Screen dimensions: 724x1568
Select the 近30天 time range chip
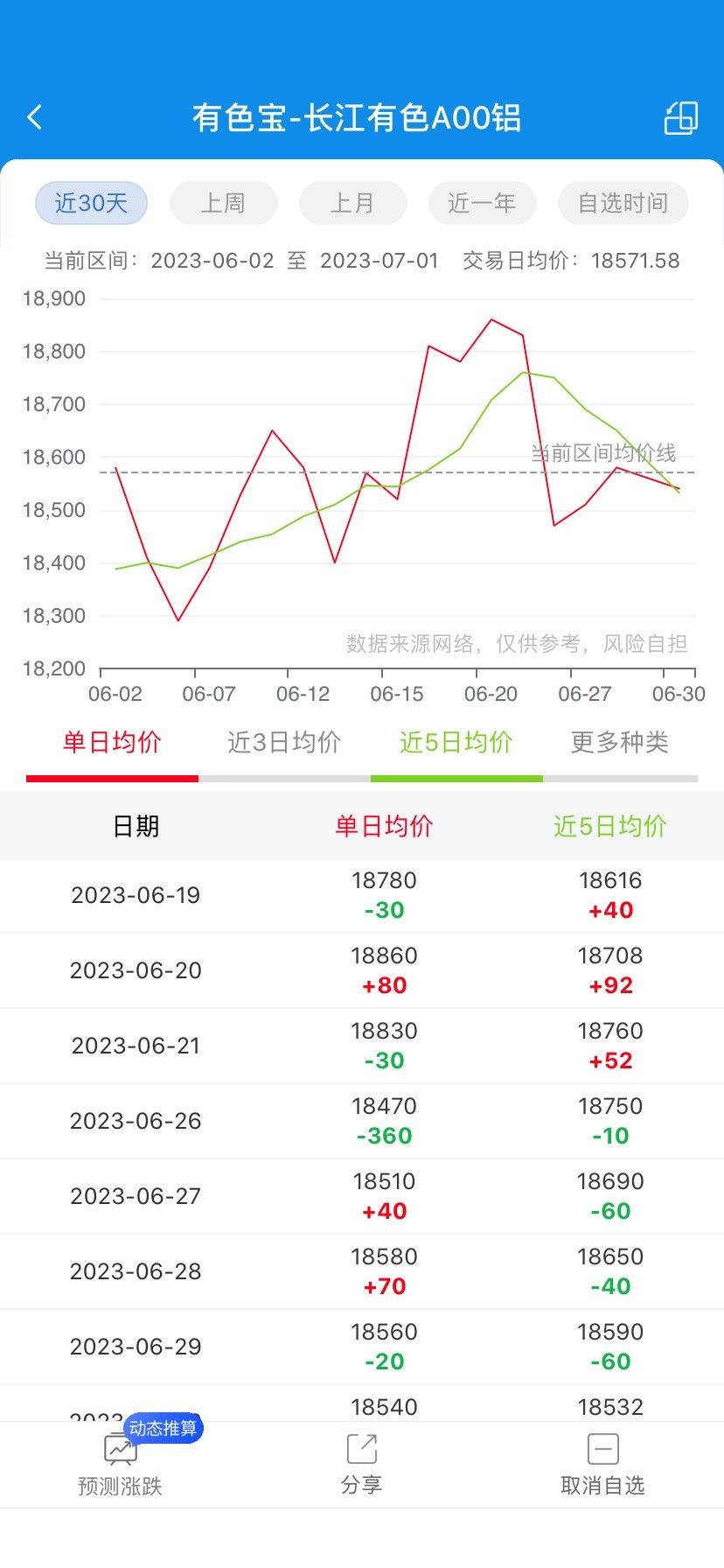[x=91, y=203]
